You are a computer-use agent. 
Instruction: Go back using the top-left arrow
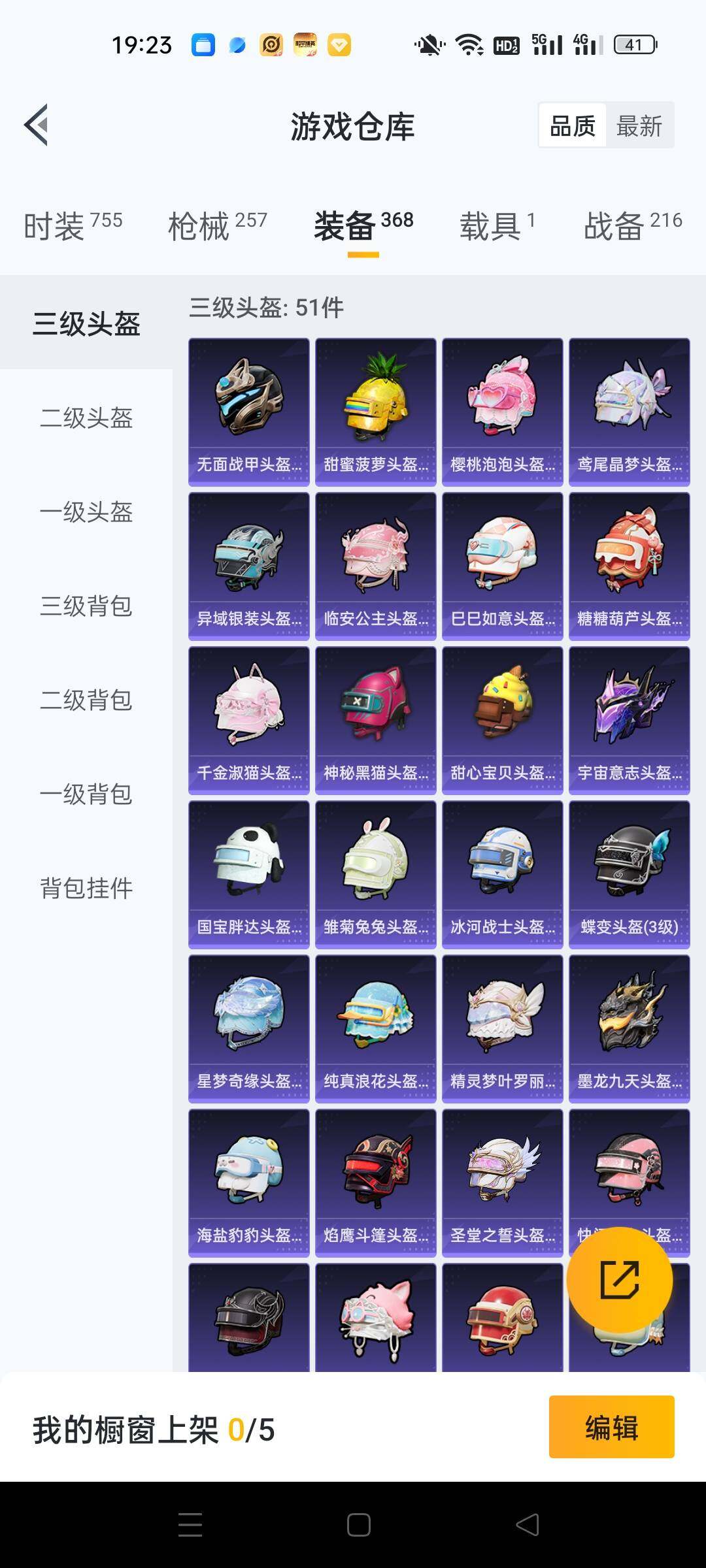coord(36,125)
